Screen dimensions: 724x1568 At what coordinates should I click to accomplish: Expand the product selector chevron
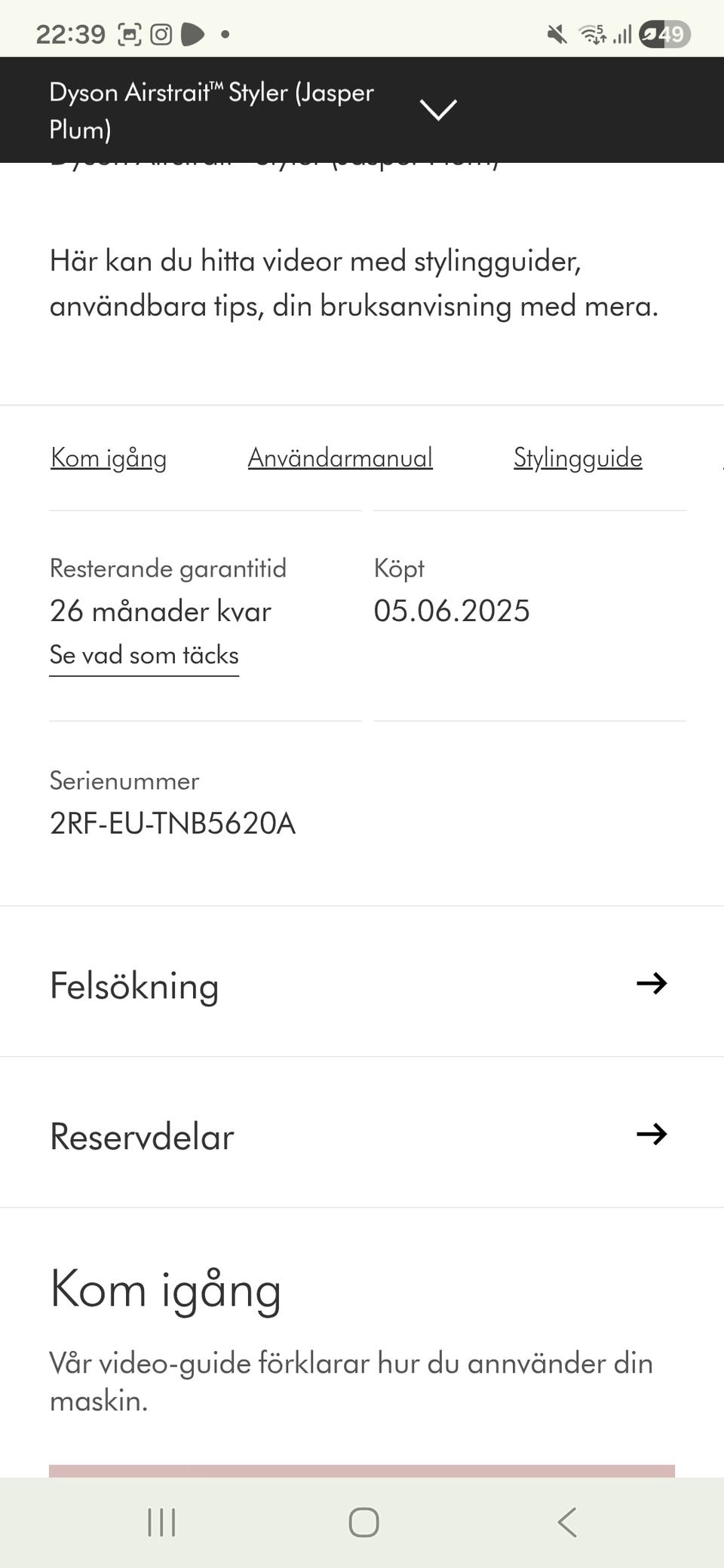[437, 110]
